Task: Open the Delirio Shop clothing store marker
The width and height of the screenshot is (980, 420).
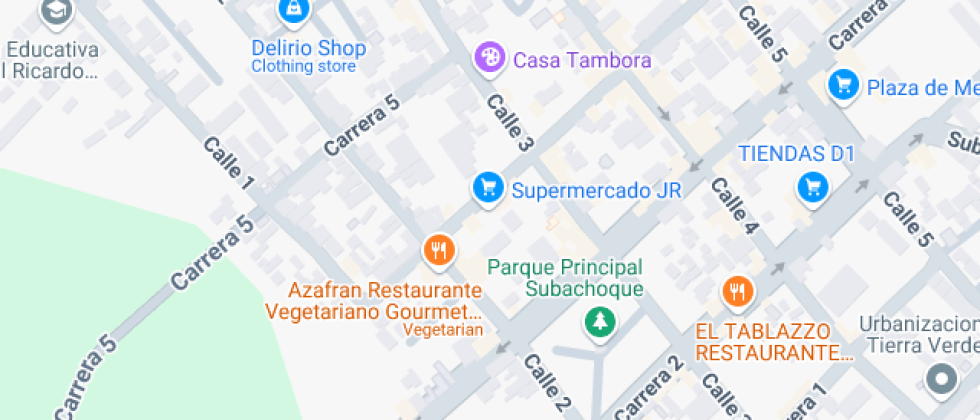Action: click(293, 10)
